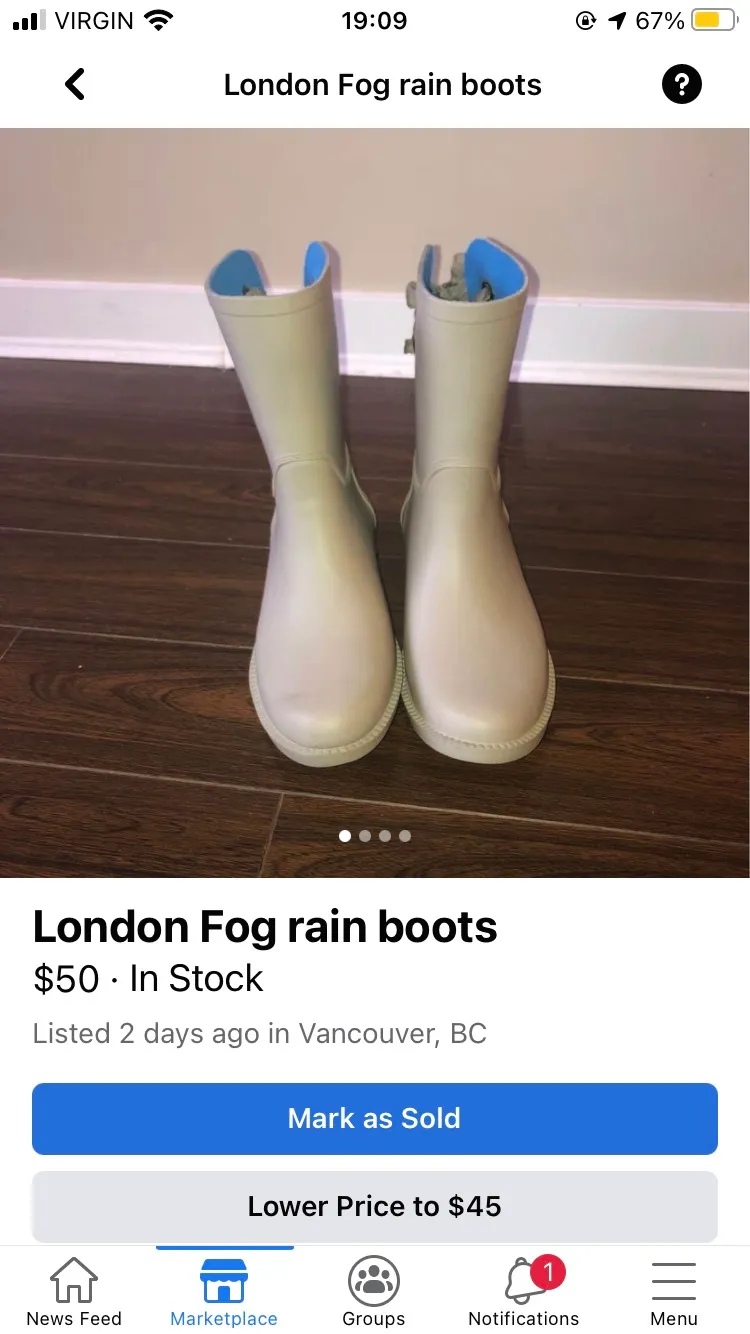Mark the listing as Sold
750x1334 pixels.
[375, 1118]
